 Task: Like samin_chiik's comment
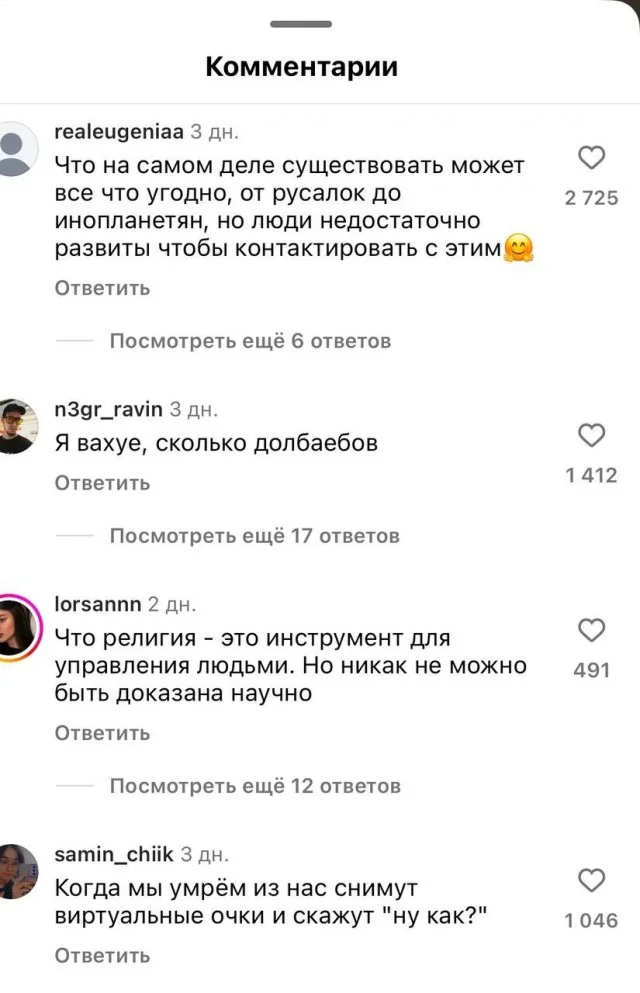592,880
